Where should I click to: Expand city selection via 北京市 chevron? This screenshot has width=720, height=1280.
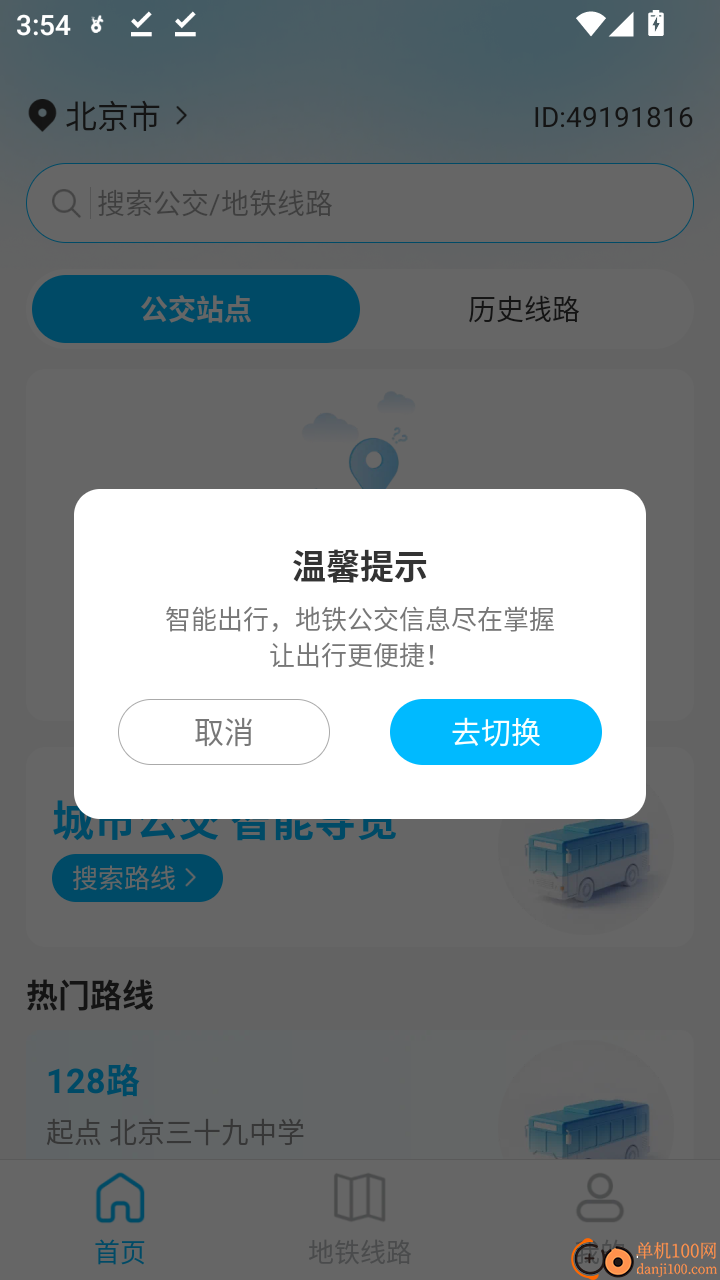181,116
